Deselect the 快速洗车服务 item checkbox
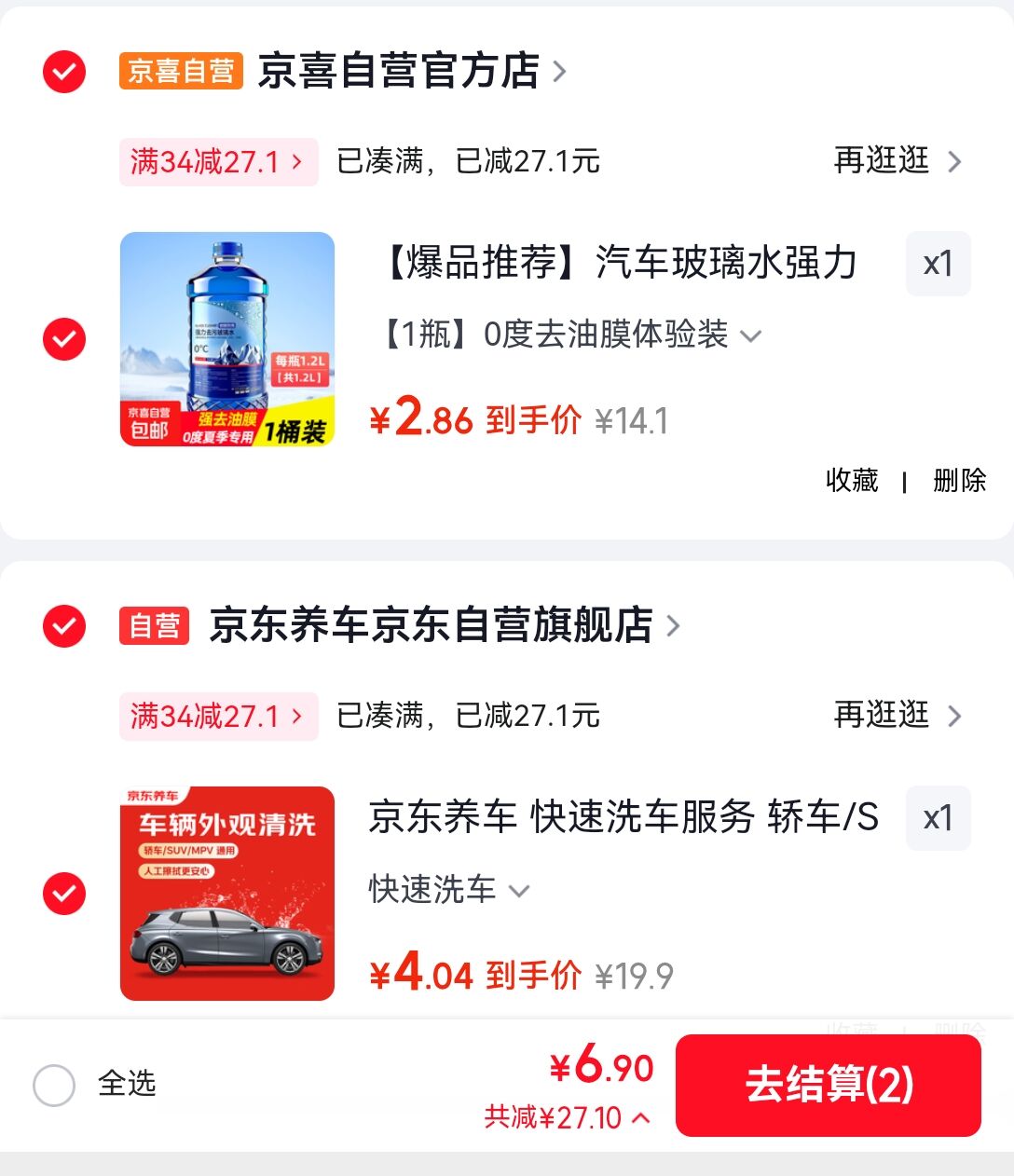 coord(64,894)
